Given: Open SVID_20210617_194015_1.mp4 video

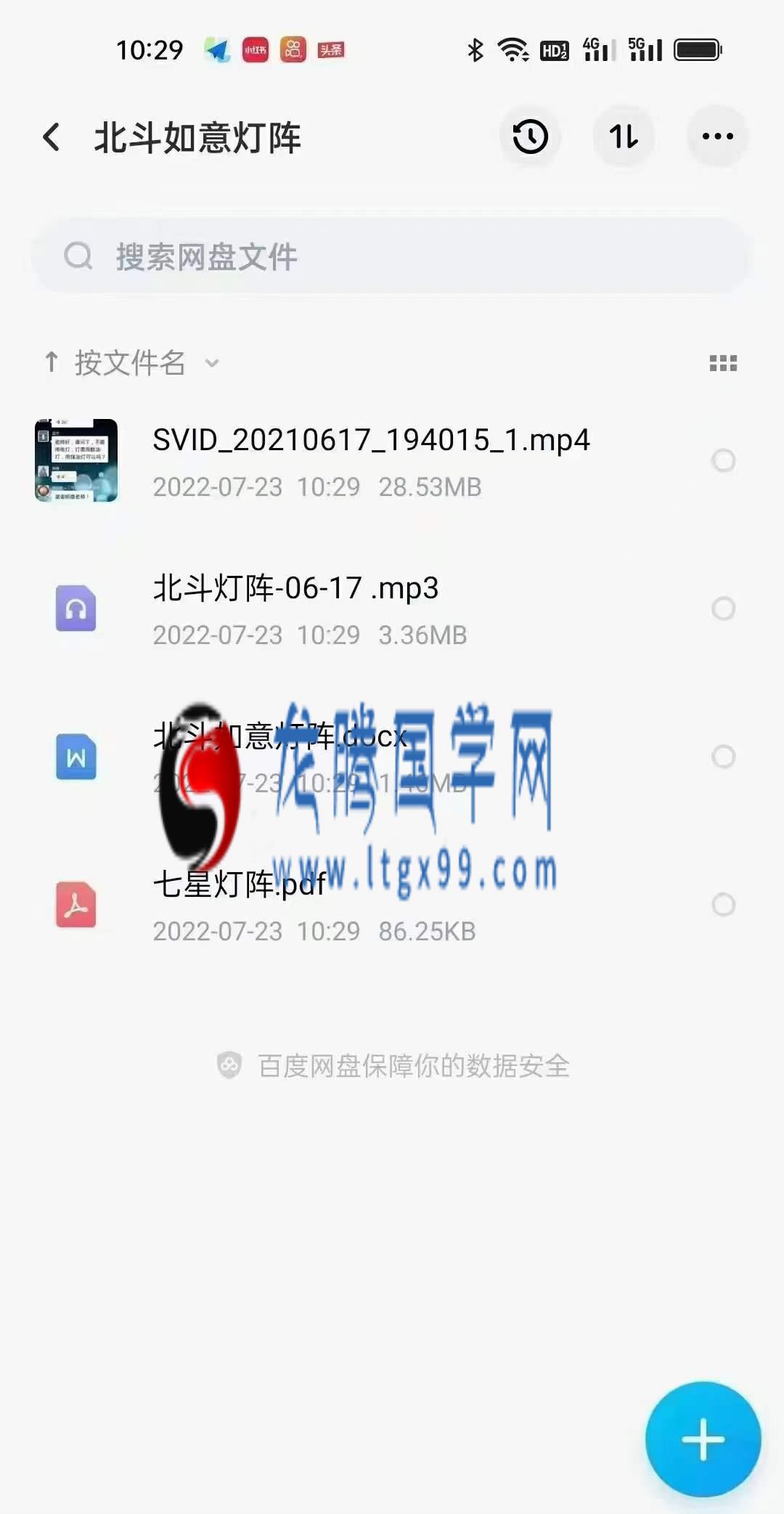Looking at the screenshot, I should click(x=370, y=460).
